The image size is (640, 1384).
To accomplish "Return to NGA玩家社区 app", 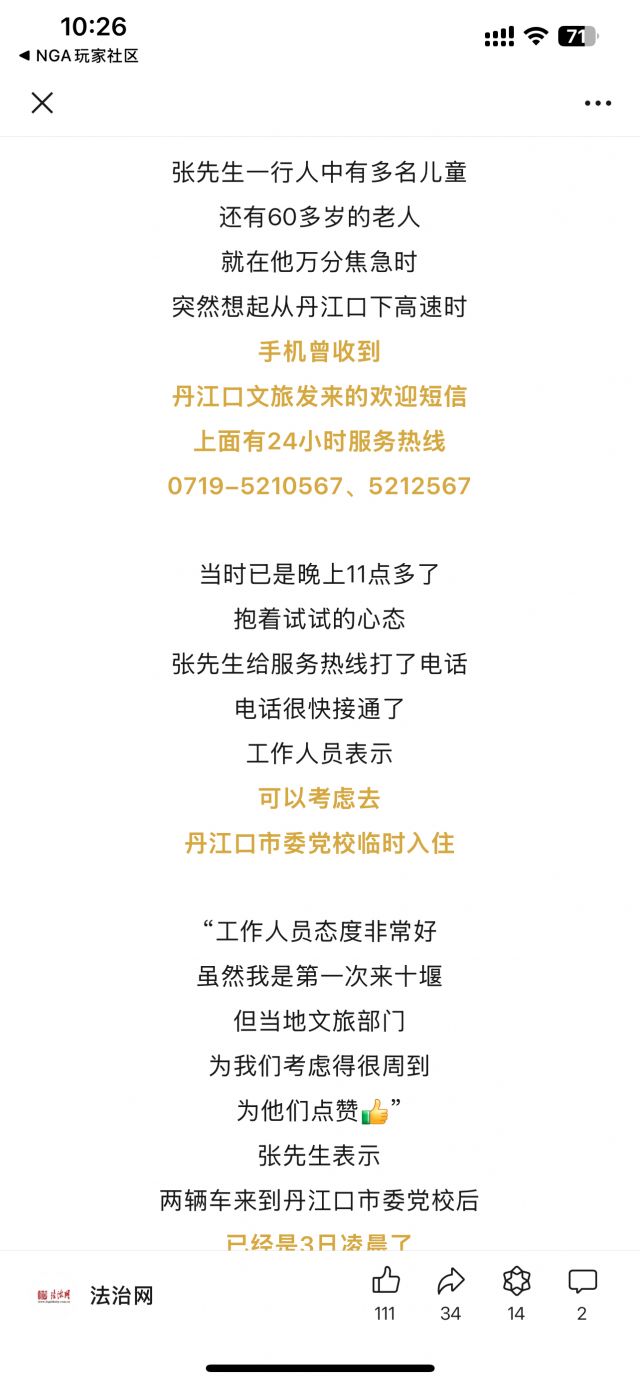I will [78, 56].
